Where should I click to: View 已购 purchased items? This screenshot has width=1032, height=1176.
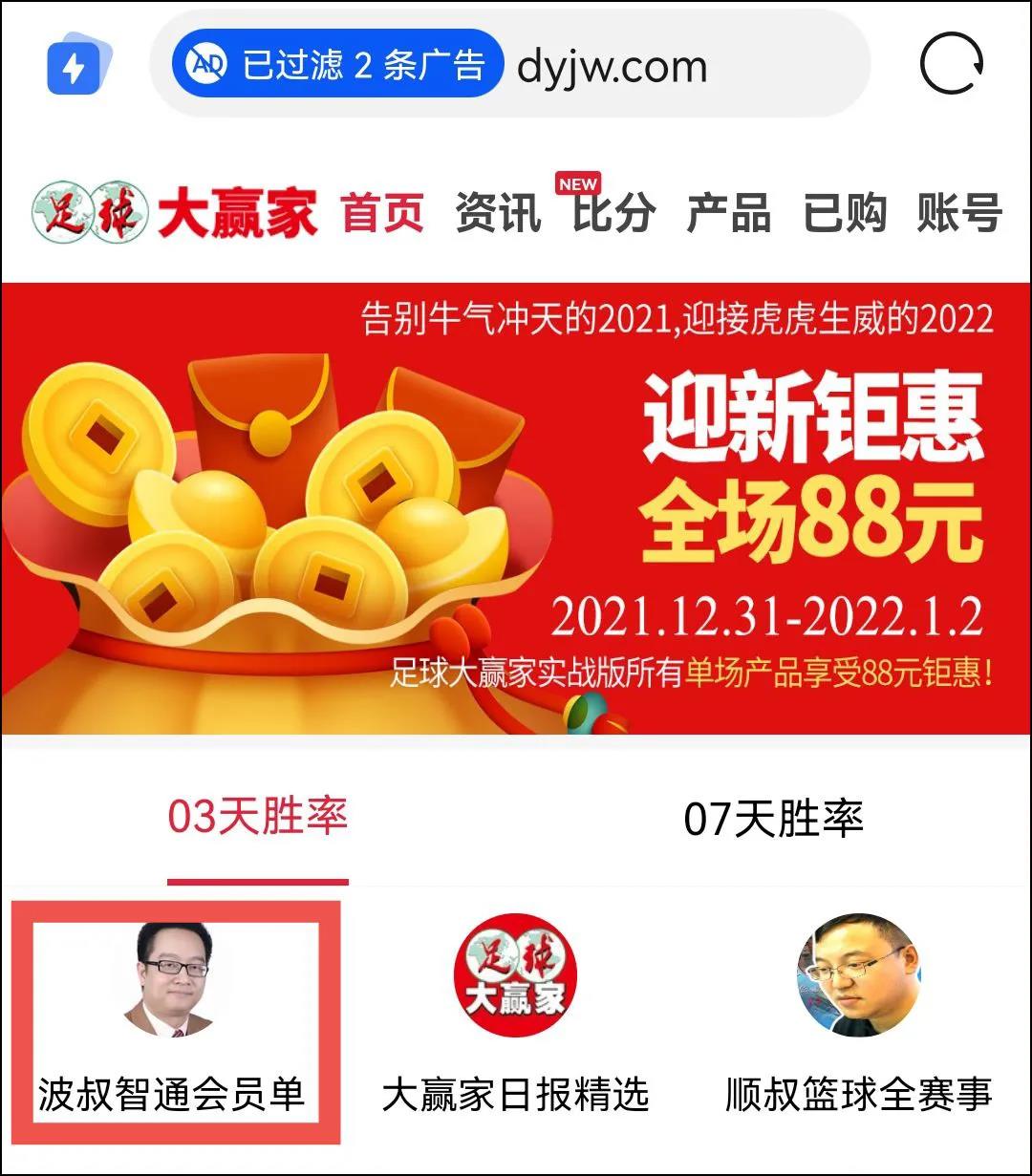coord(844,212)
